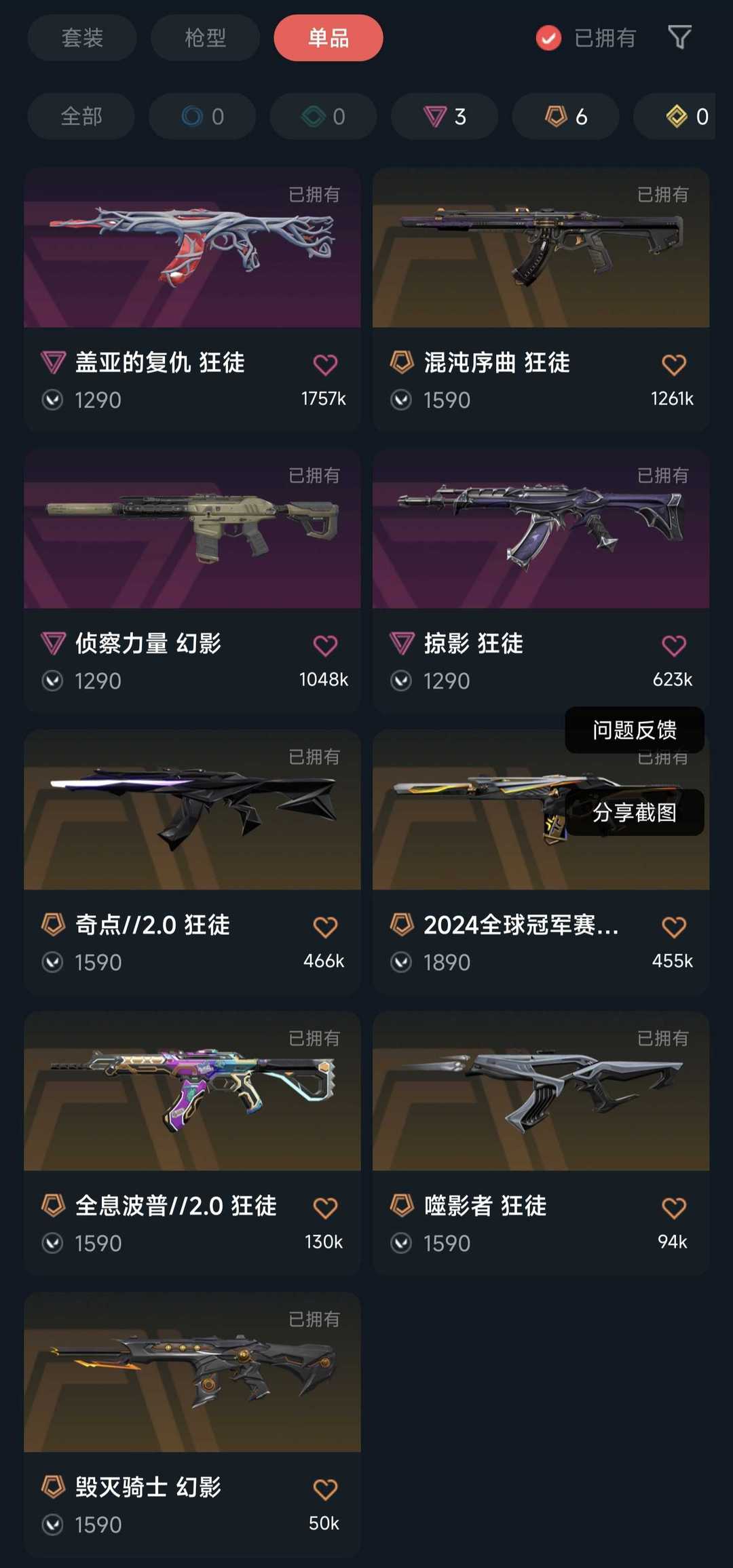Viewport: 733px width, 1568px height.
Task: Filter by the orange tier showing 6
Action: point(565,116)
